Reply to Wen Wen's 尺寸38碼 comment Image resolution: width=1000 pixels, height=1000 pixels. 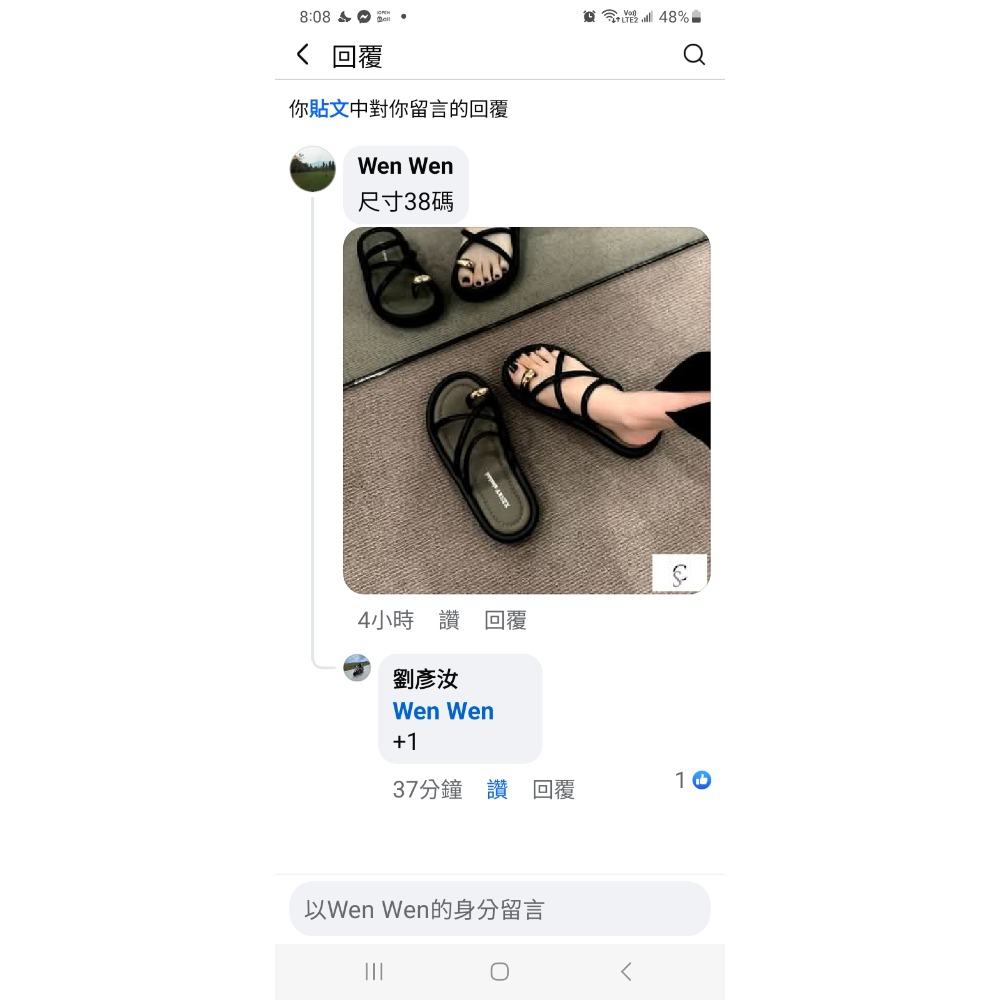tap(505, 620)
